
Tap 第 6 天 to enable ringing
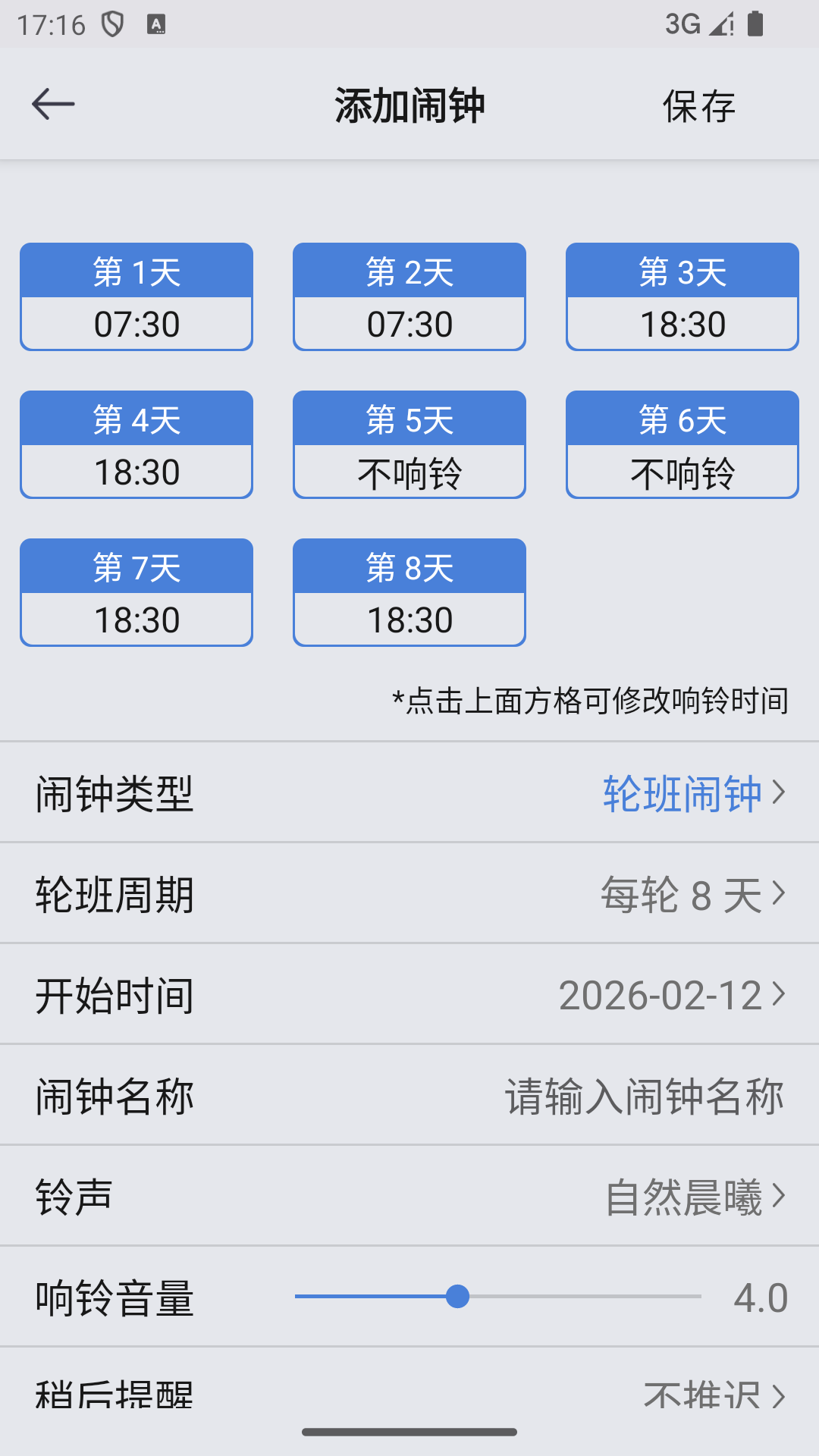click(x=682, y=444)
